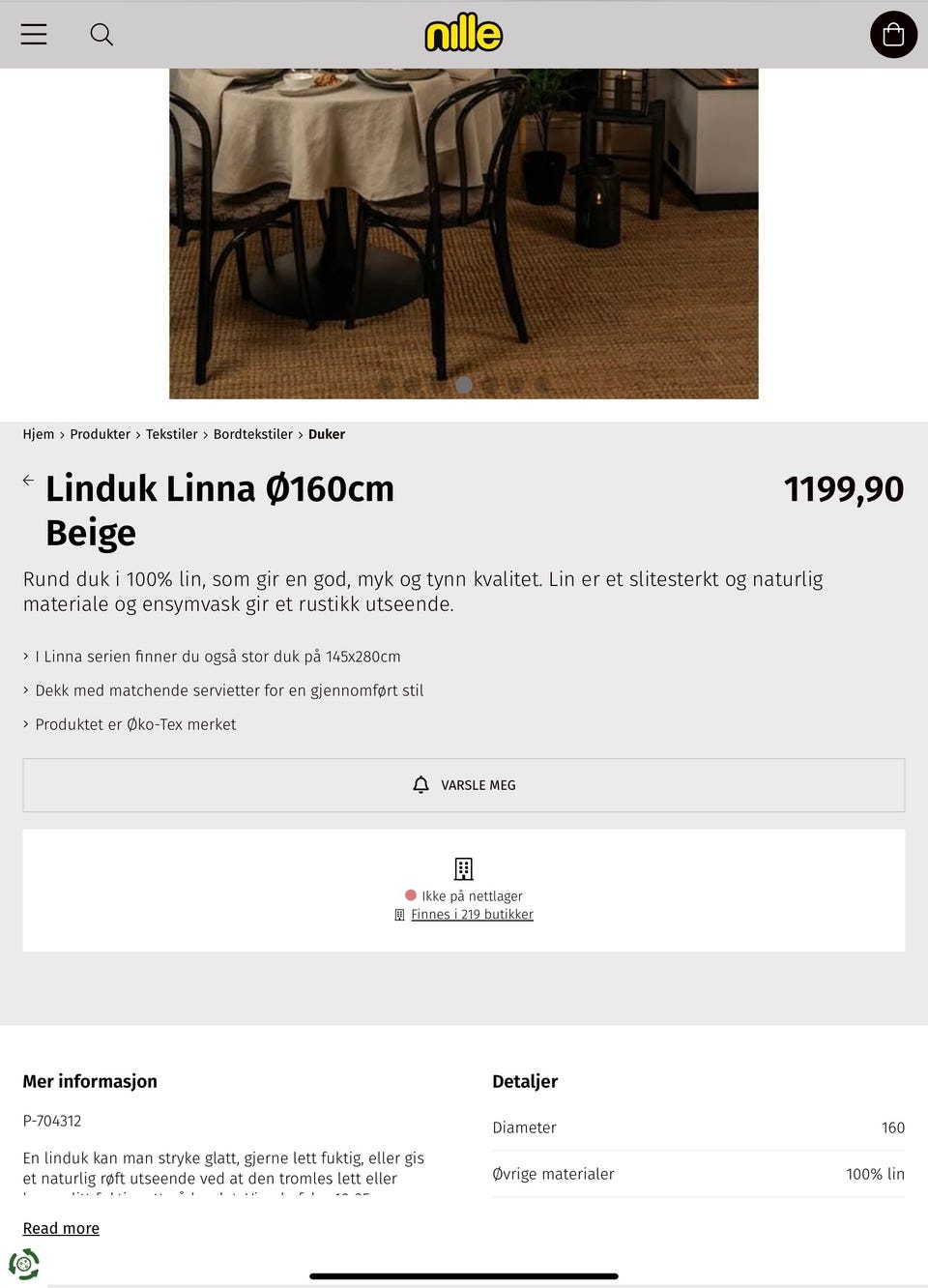Click the recycling icon at the bottom left

(x=26, y=1264)
